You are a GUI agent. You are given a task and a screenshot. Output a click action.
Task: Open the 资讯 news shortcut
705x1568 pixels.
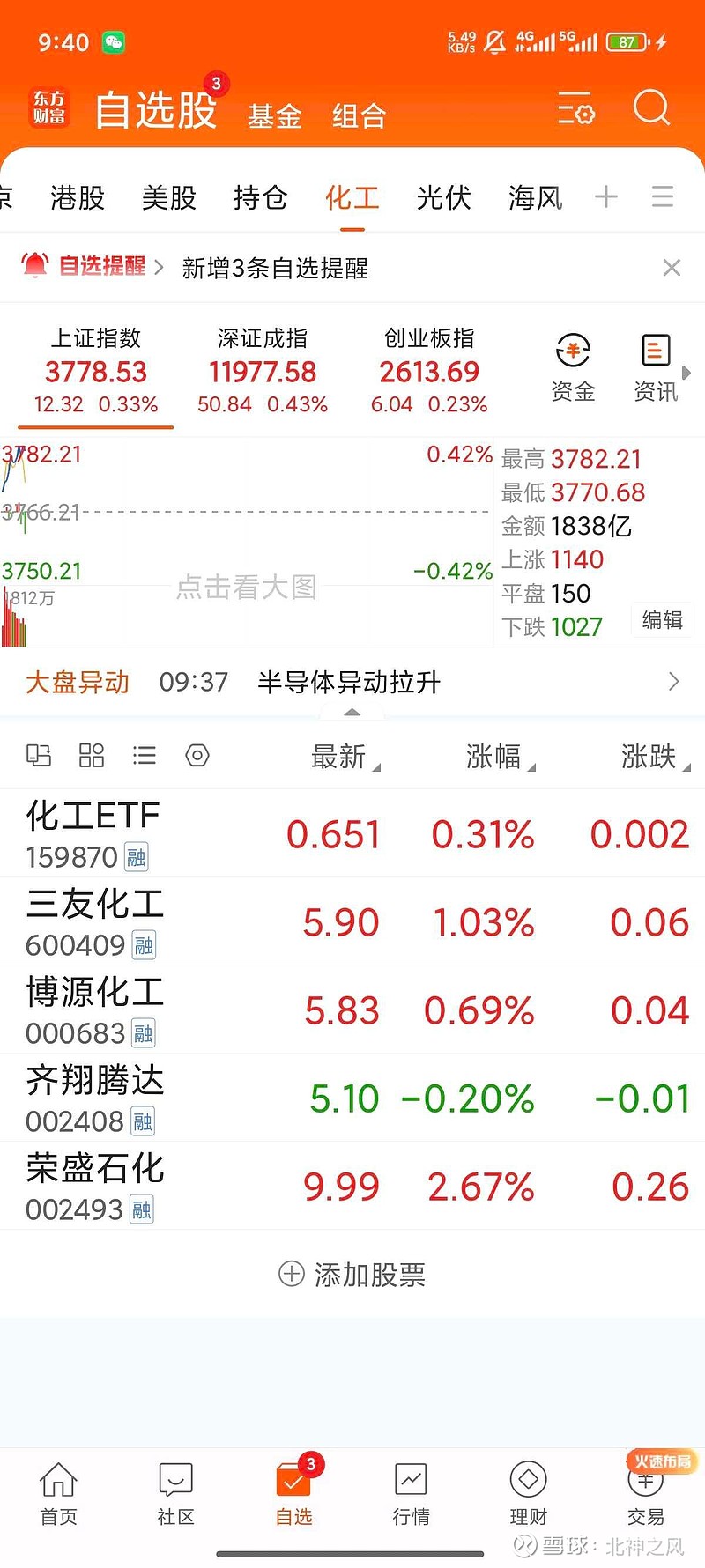point(656,368)
